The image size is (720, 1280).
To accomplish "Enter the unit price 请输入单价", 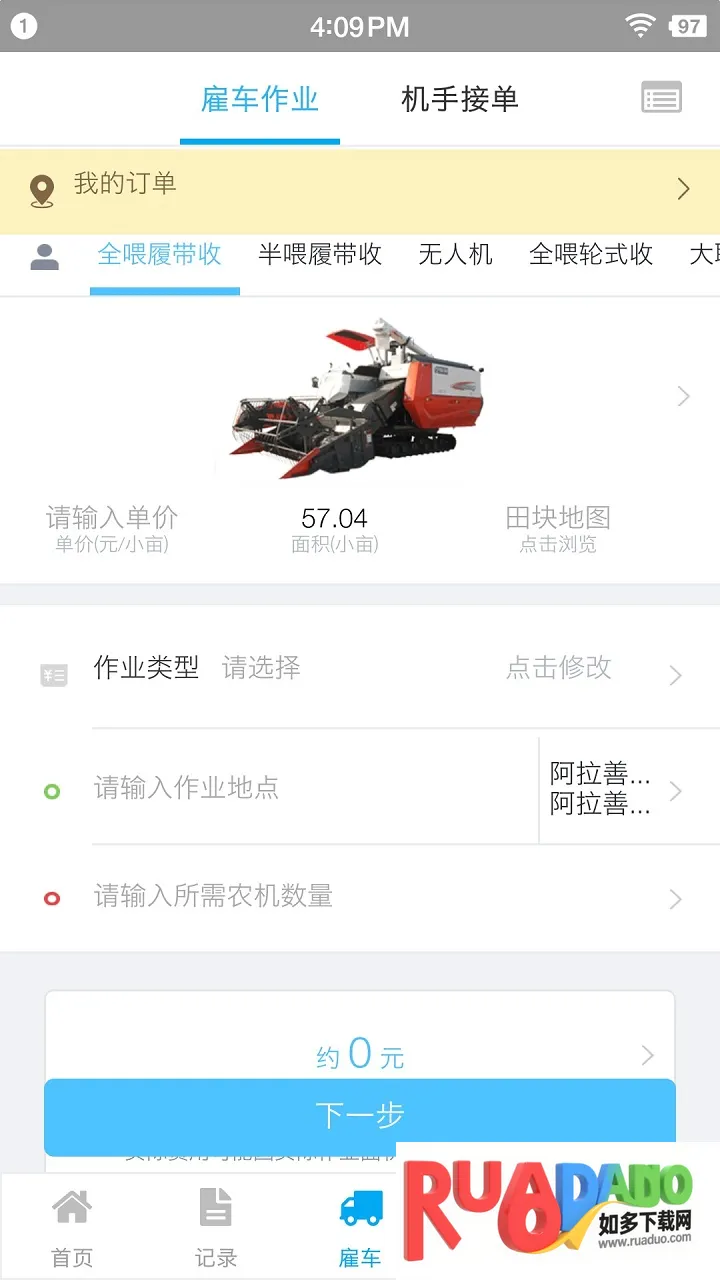I will click(112, 528).
